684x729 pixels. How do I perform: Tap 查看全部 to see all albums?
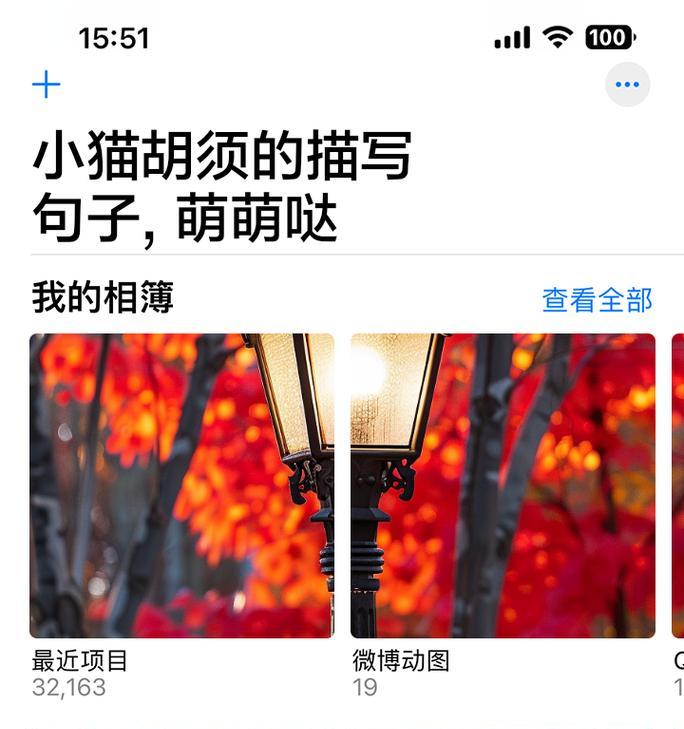click(596, 300)
